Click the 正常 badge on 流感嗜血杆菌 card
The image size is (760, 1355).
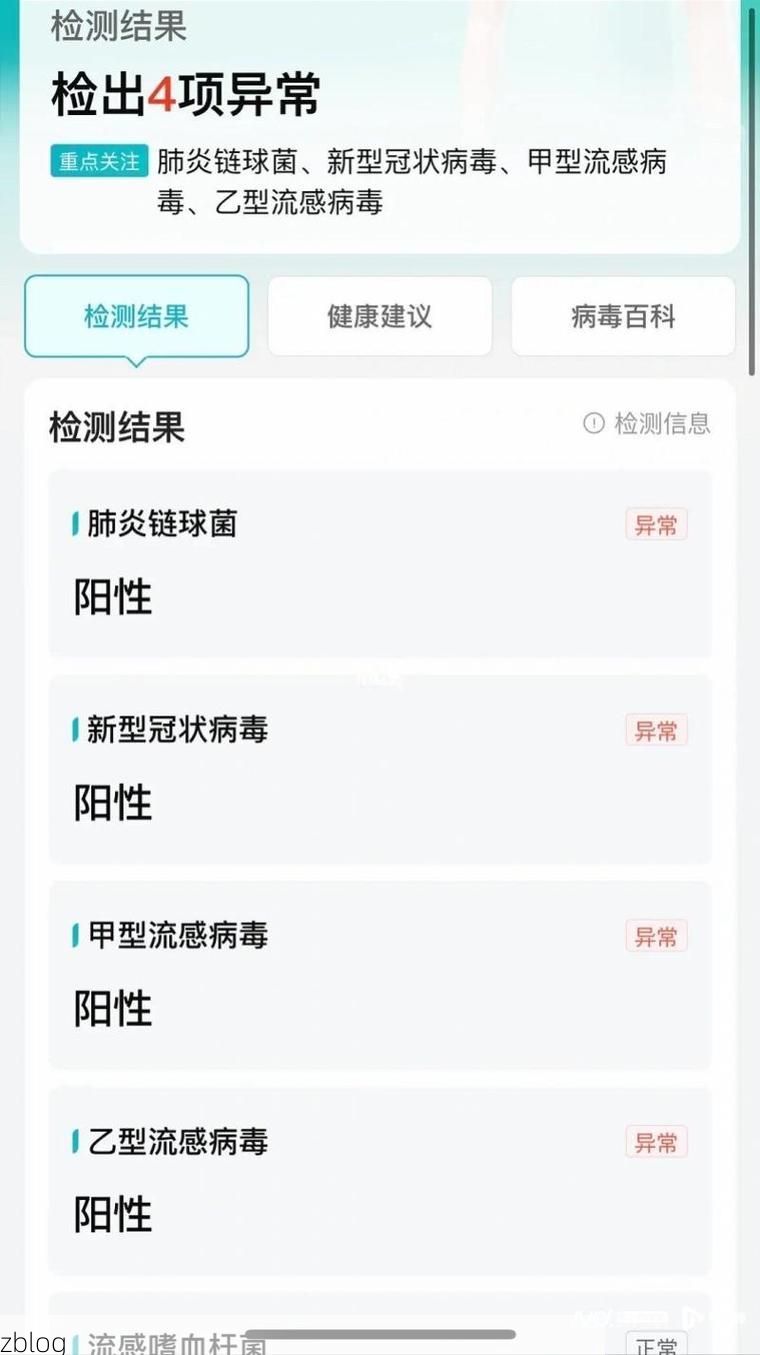pyautogui.click(x=656, y=1345)
